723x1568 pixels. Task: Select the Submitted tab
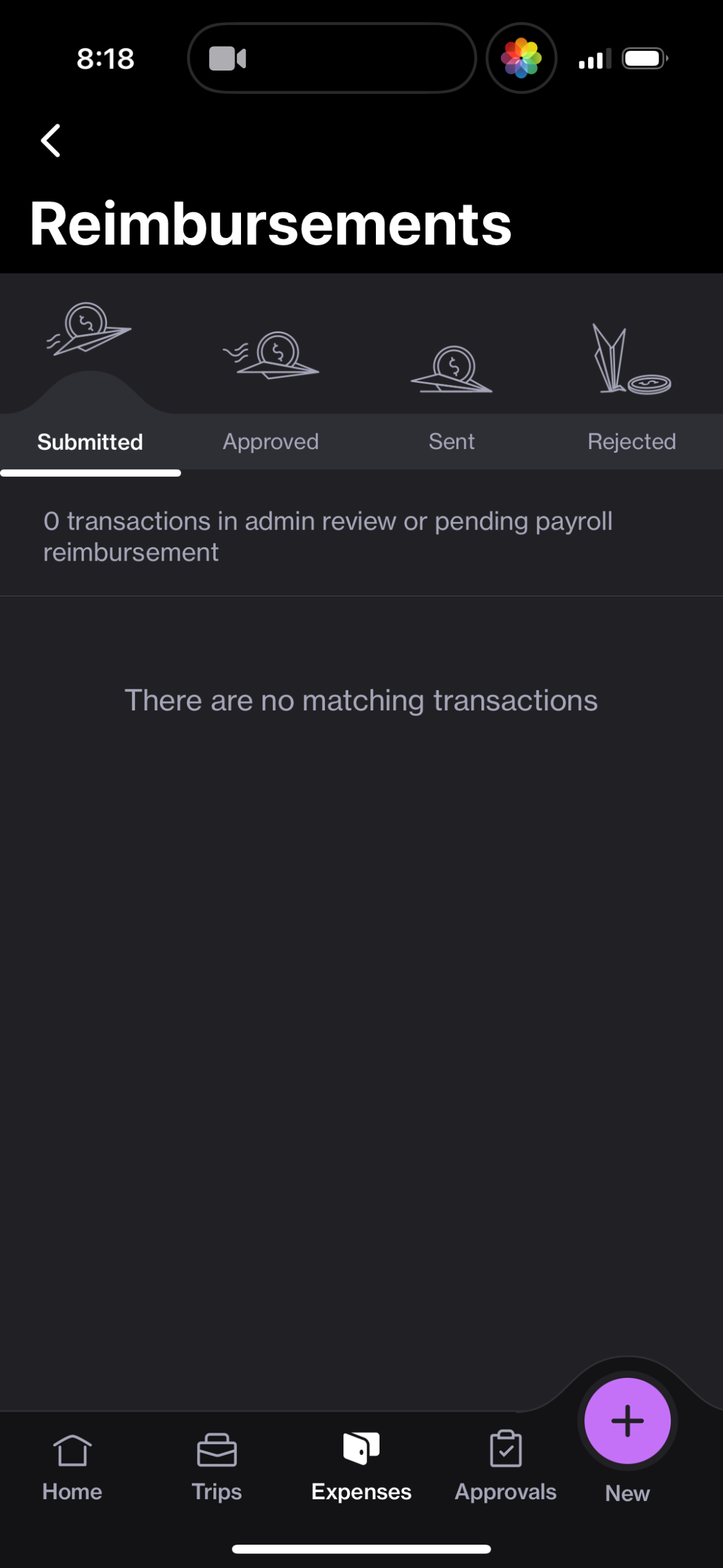[90, 441]
